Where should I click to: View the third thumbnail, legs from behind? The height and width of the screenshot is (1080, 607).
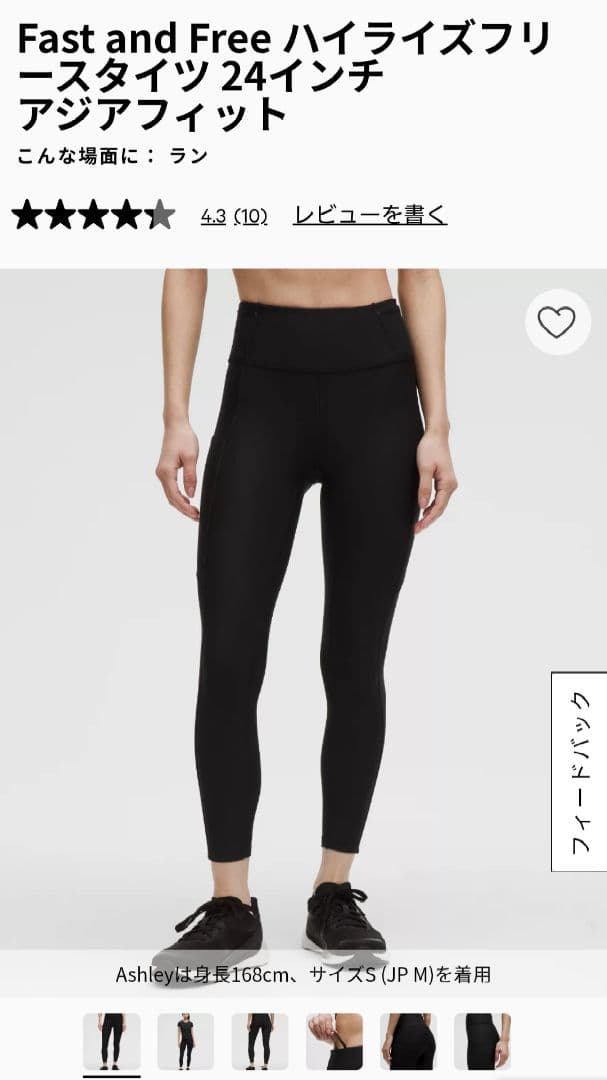click(260, 1041)
